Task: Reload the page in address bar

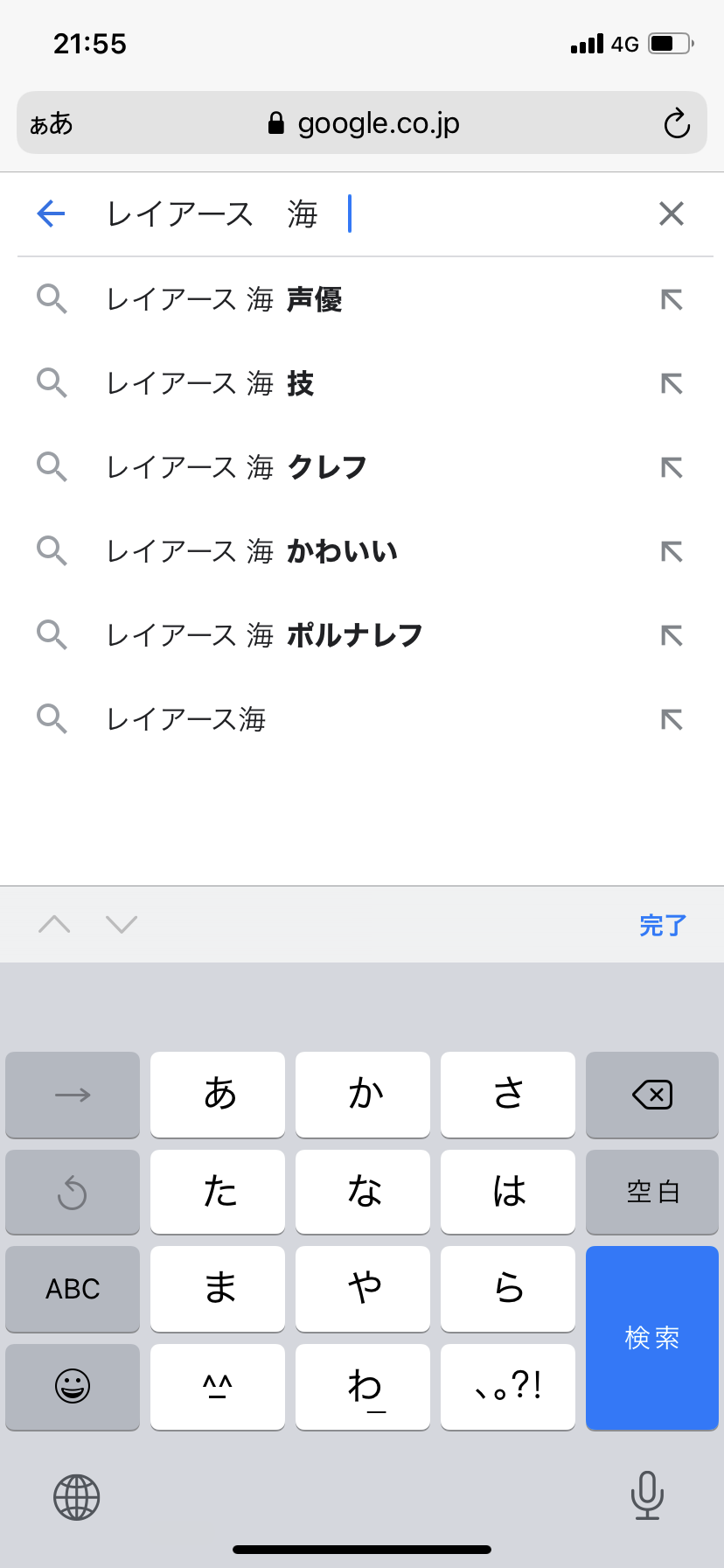Action: [x=677, y=123]
